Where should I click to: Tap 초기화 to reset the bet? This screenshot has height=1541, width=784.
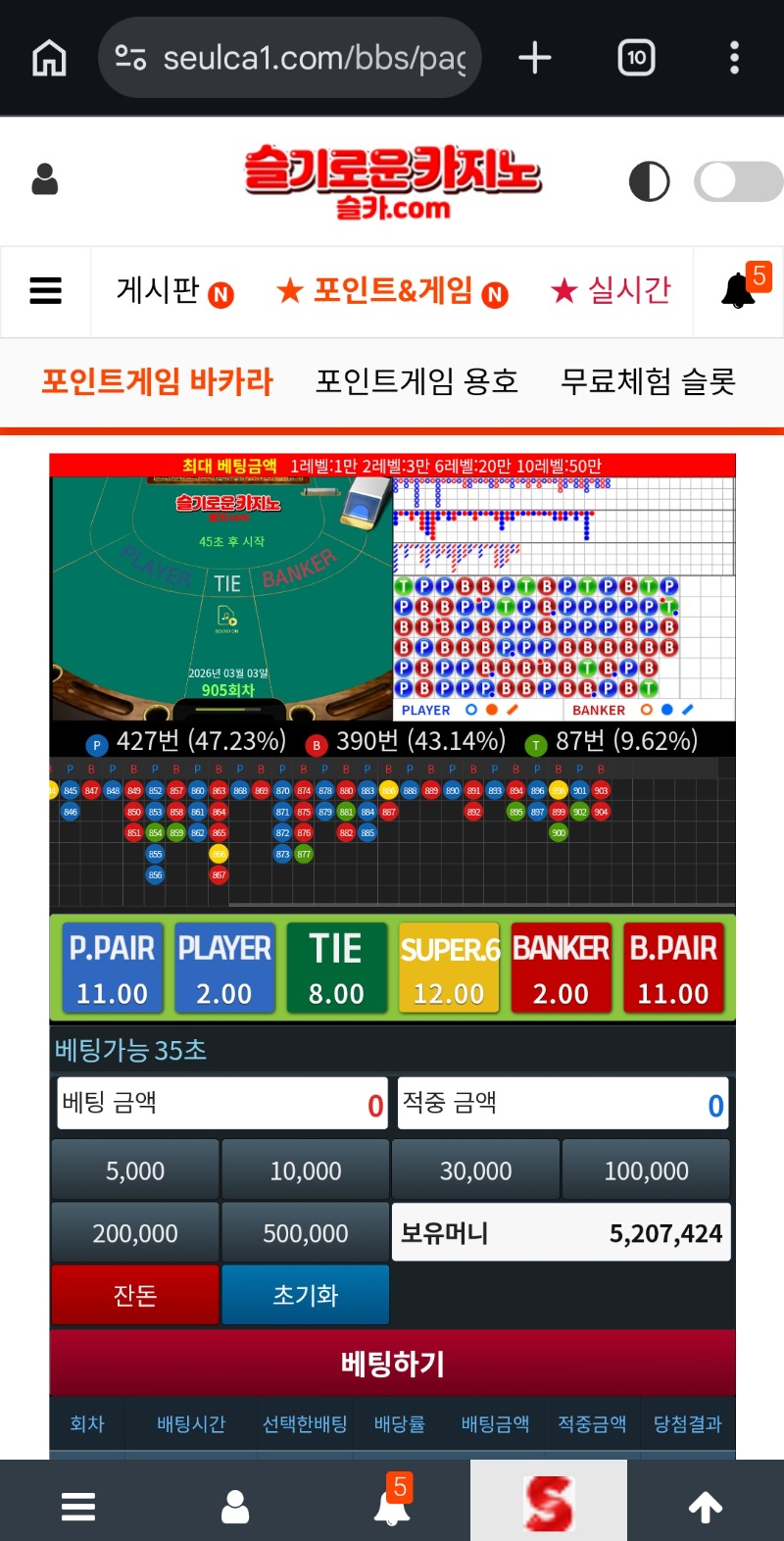(306, 1295)
